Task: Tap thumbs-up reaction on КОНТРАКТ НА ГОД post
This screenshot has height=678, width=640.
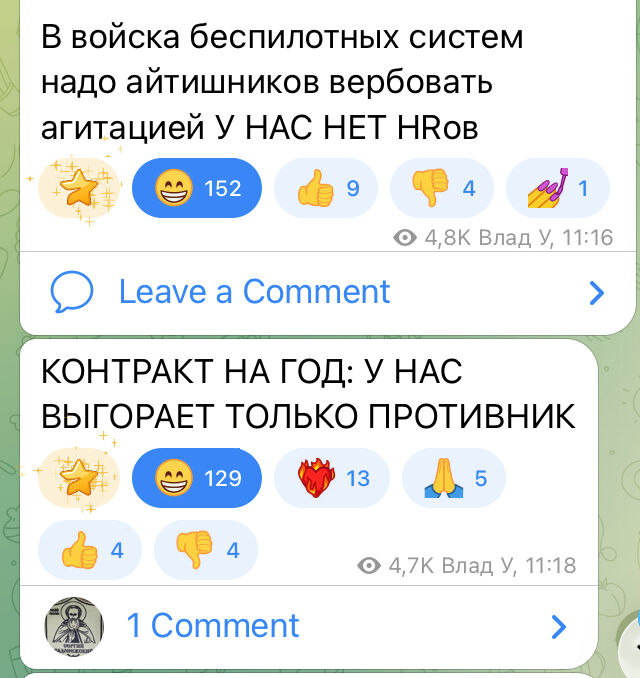Action: click(89, 549)
